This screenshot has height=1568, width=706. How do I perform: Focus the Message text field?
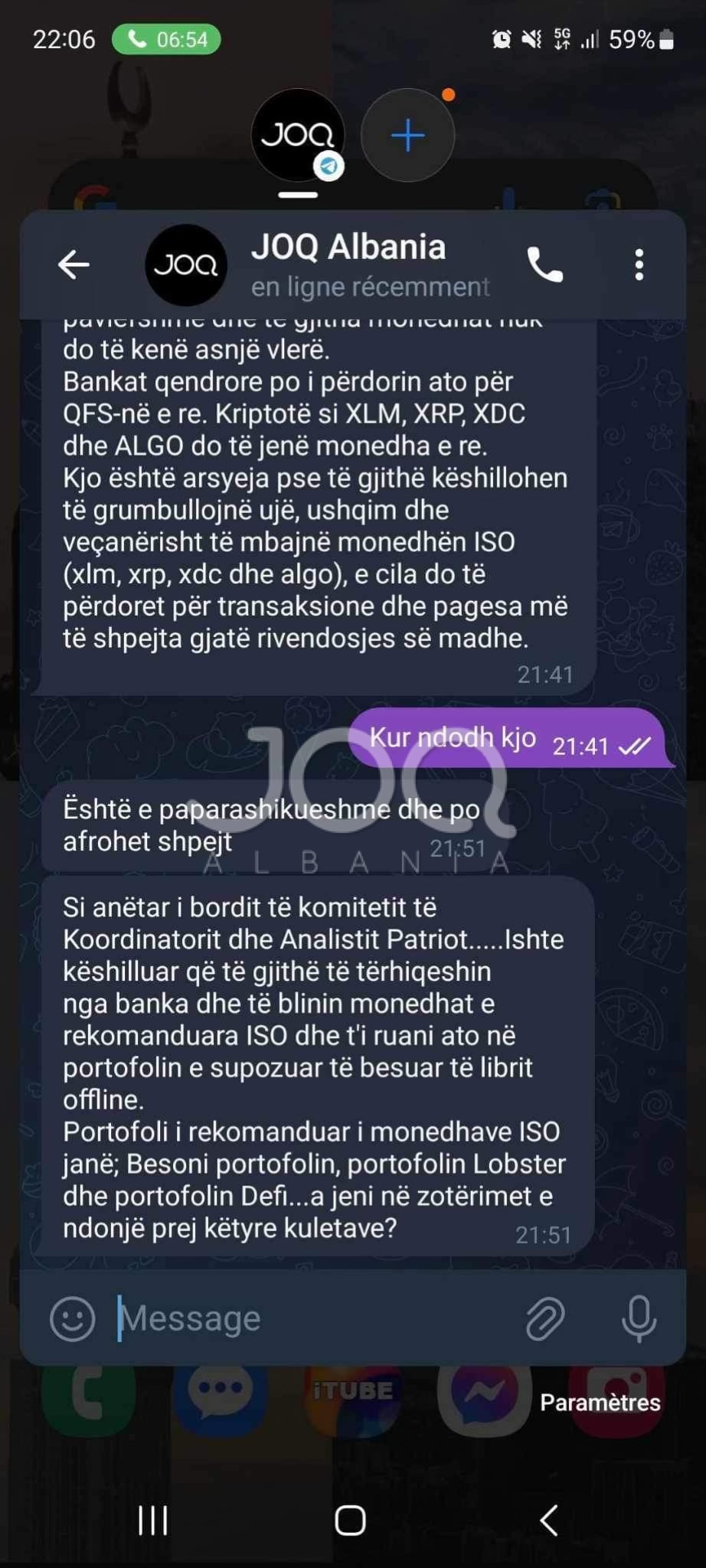pyautogui.click(x=306, y=1318)
